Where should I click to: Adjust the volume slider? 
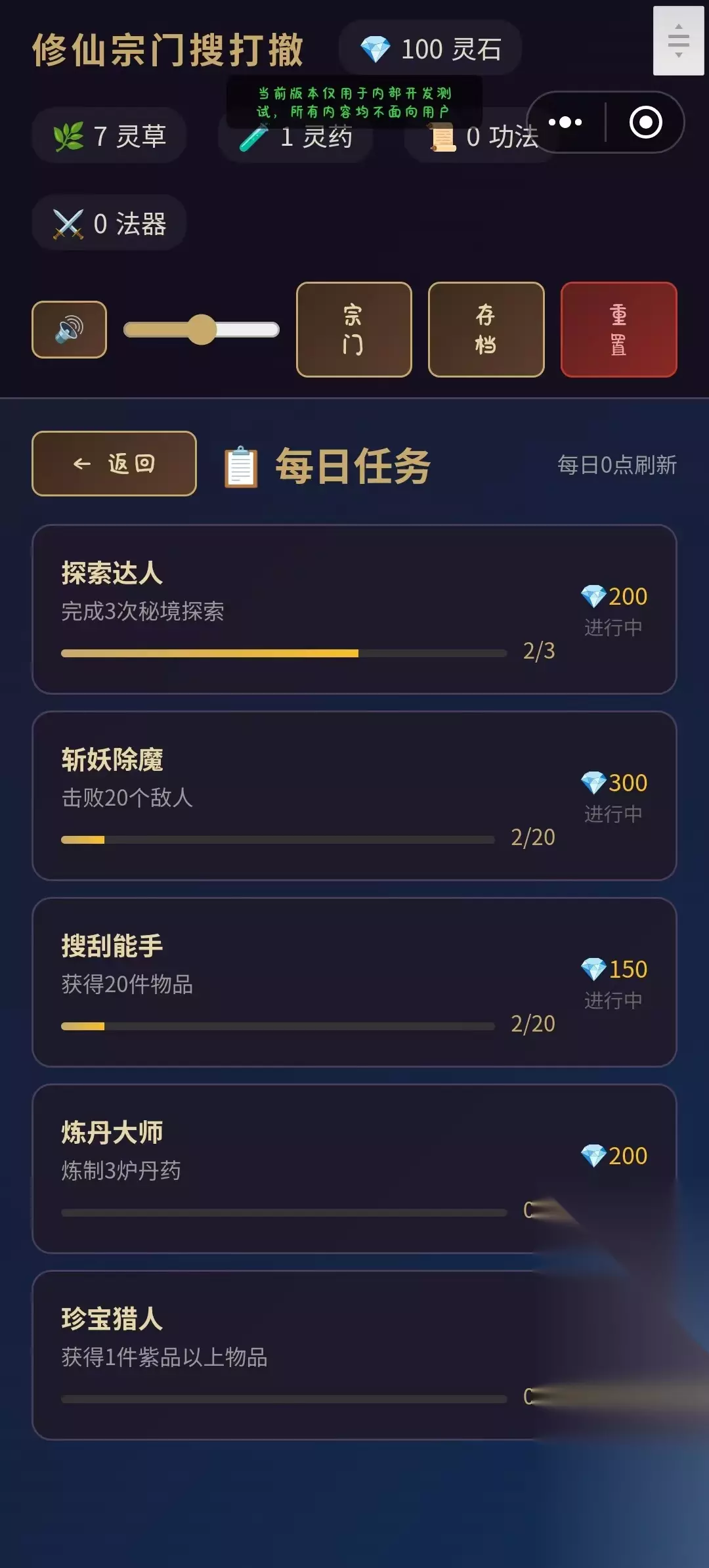202,330
